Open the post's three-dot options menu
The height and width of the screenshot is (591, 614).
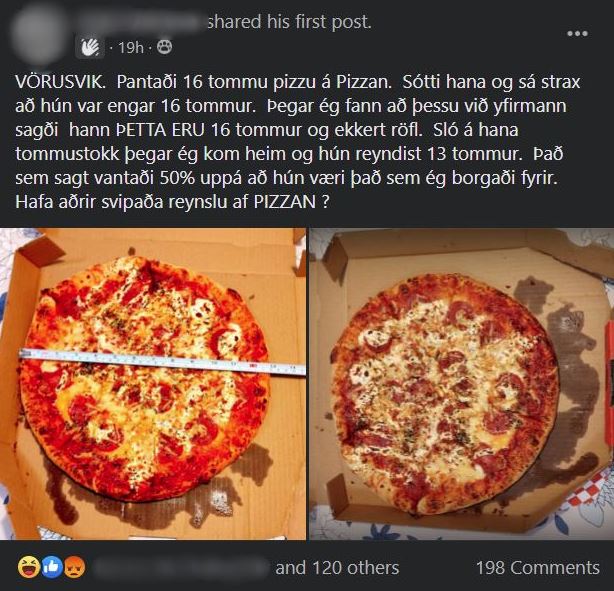click(x=577, y=34)
